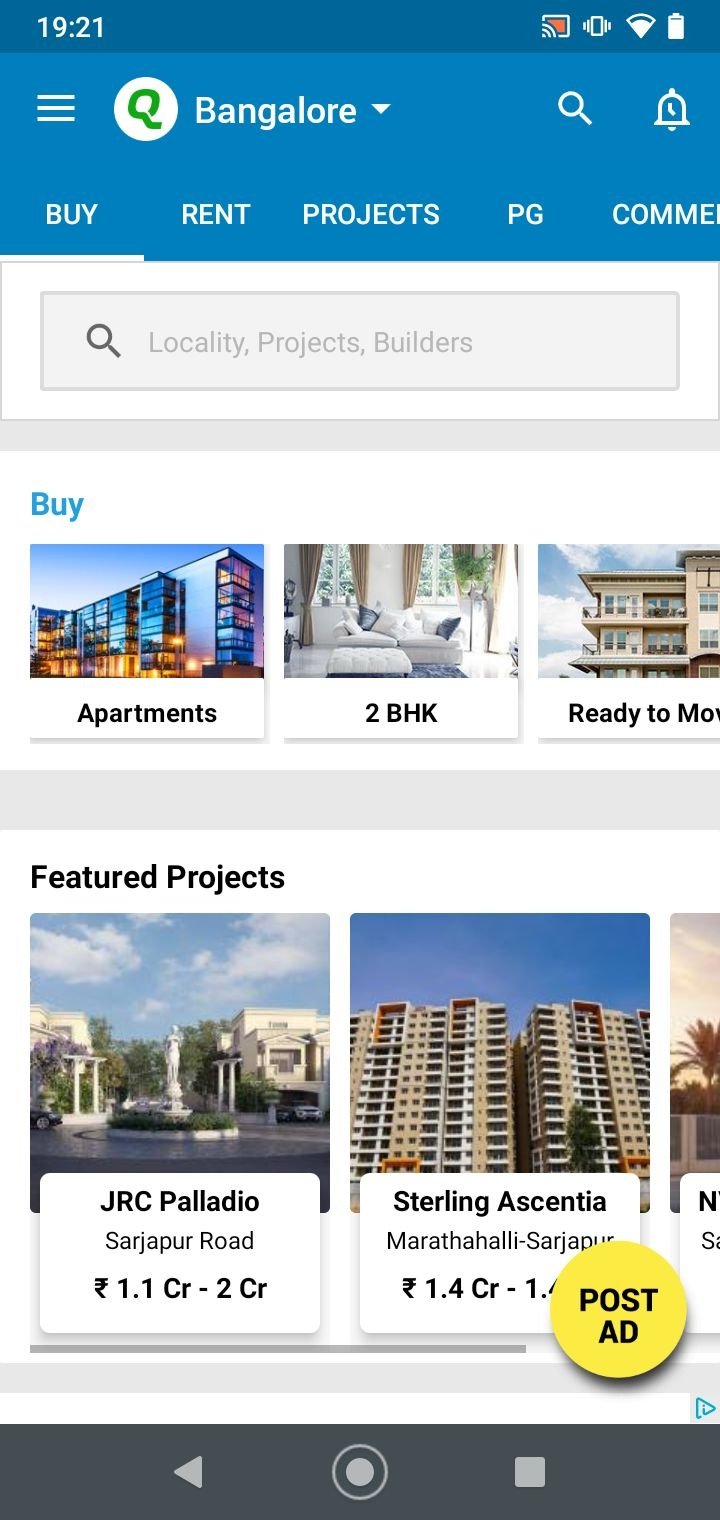Switch to the Projects tab
This screenshot has height=1520, width=720.
pos(371,214)
